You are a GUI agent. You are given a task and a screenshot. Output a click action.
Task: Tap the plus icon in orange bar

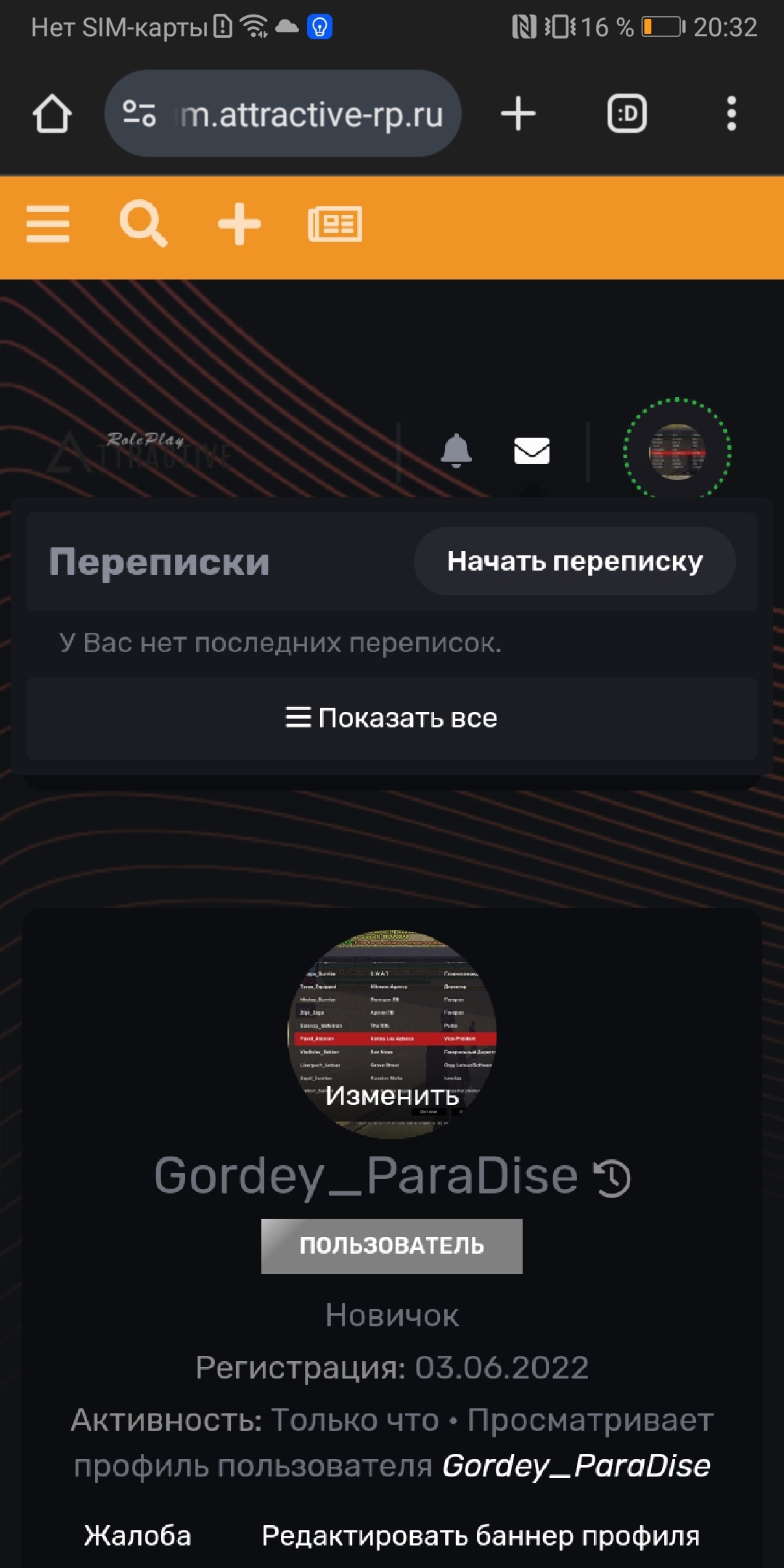point(239,224)
